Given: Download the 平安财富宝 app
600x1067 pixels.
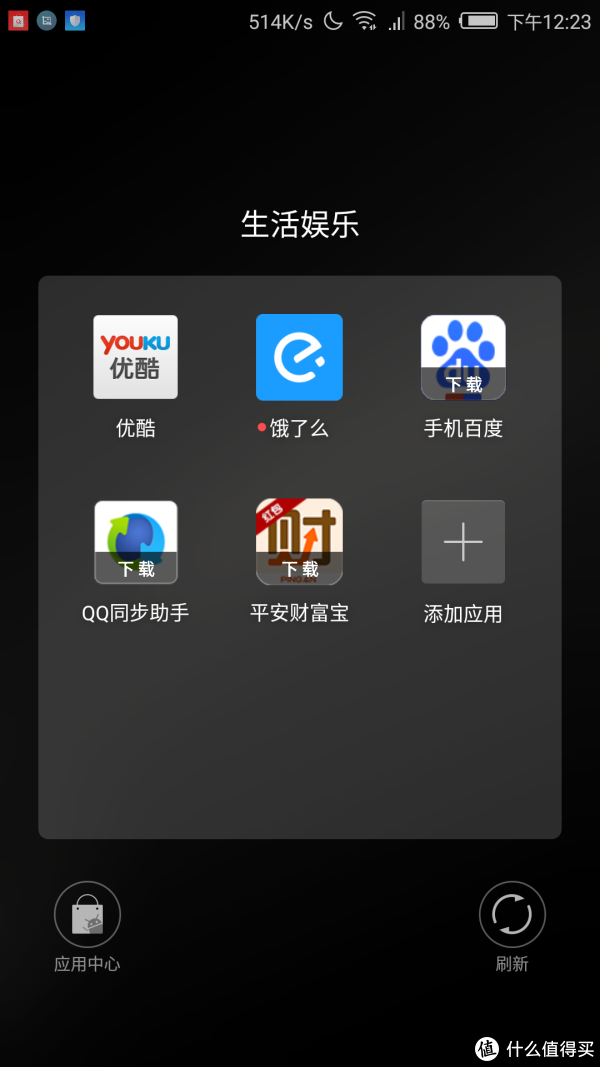Looking at the screenshot, I should (299, 542).
